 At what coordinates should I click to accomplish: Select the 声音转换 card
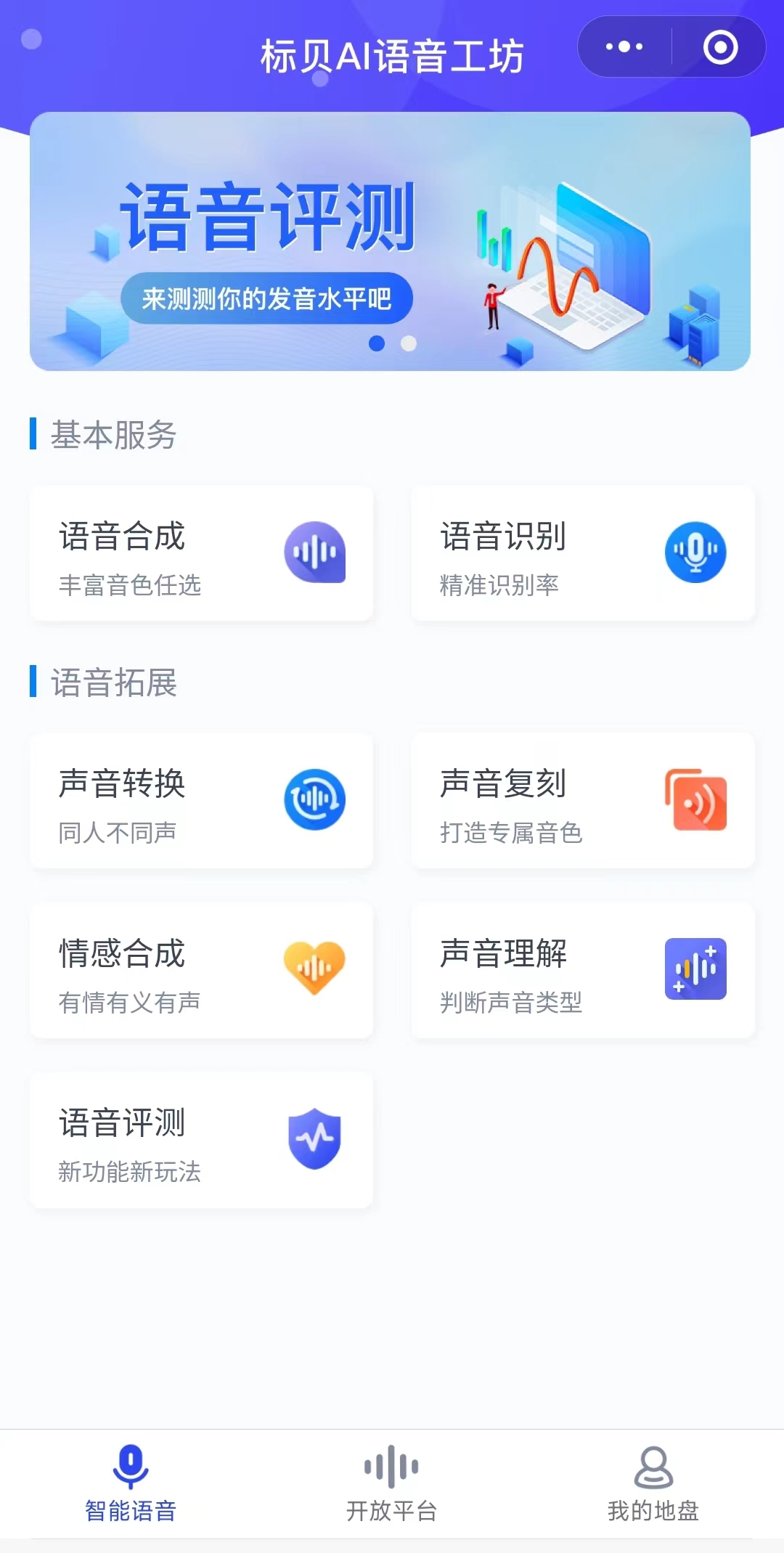pos(201,801)
